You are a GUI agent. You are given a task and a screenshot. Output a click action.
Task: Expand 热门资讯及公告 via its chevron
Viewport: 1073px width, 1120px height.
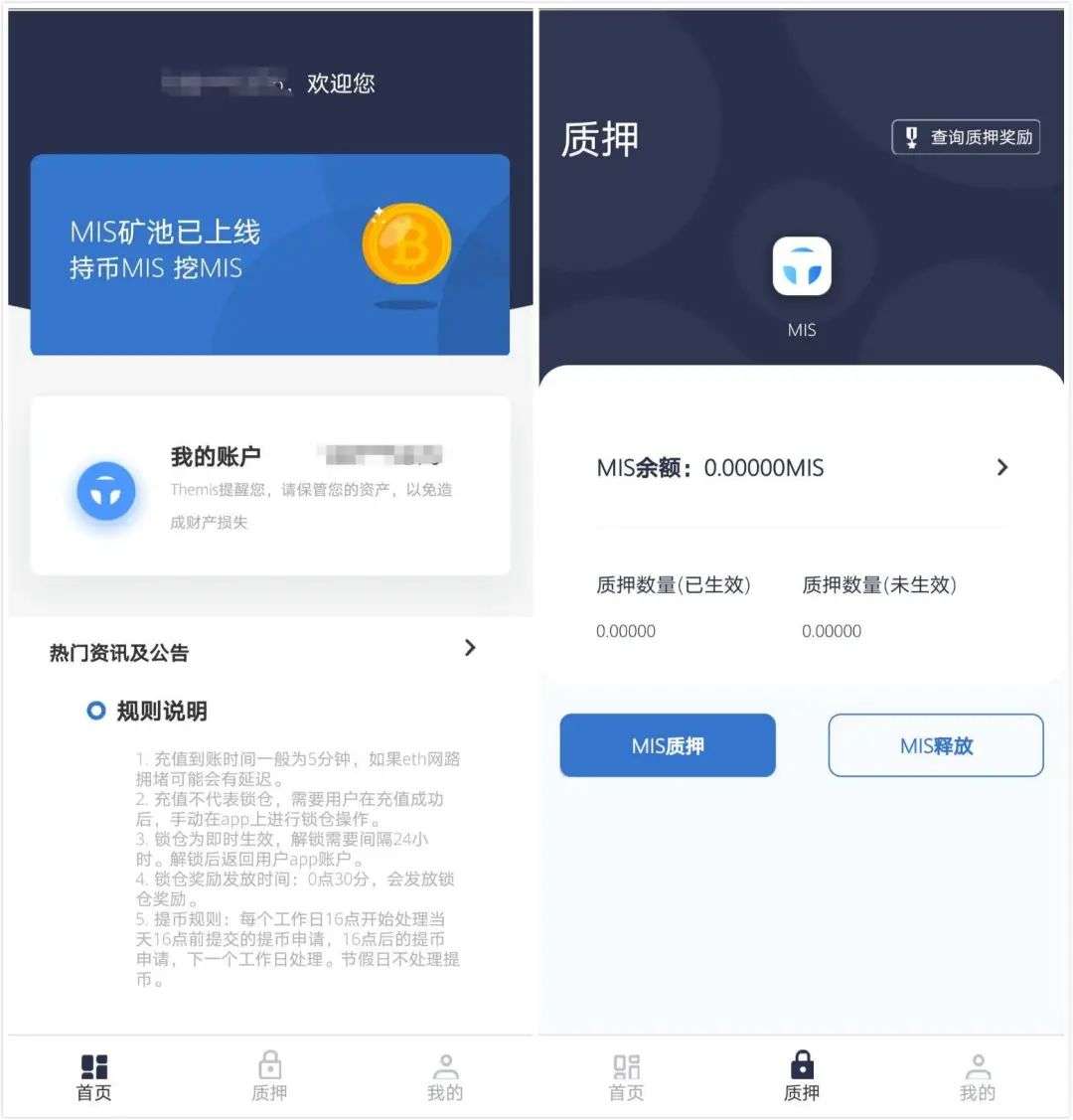coord(470,648)
